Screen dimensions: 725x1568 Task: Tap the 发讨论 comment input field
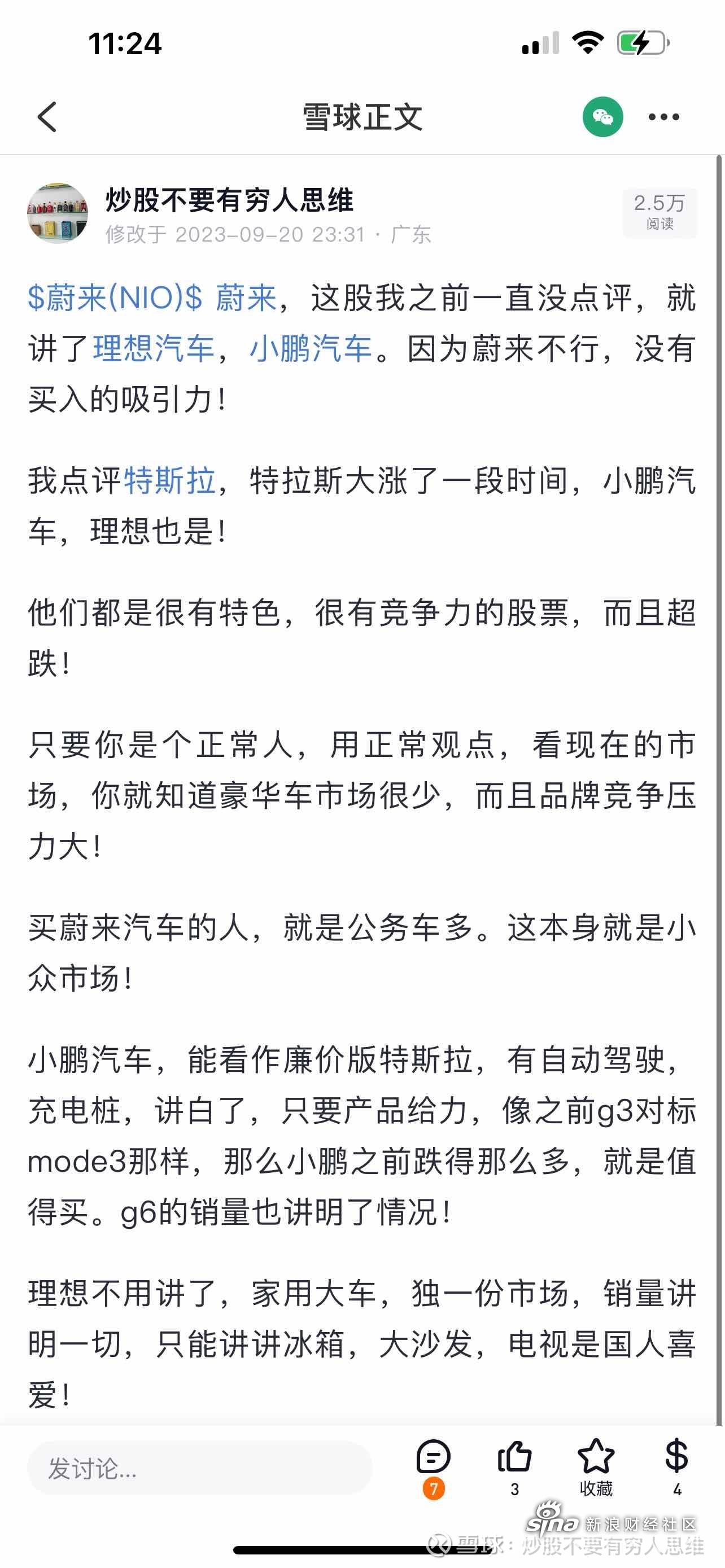click(x=199, y=1468)
